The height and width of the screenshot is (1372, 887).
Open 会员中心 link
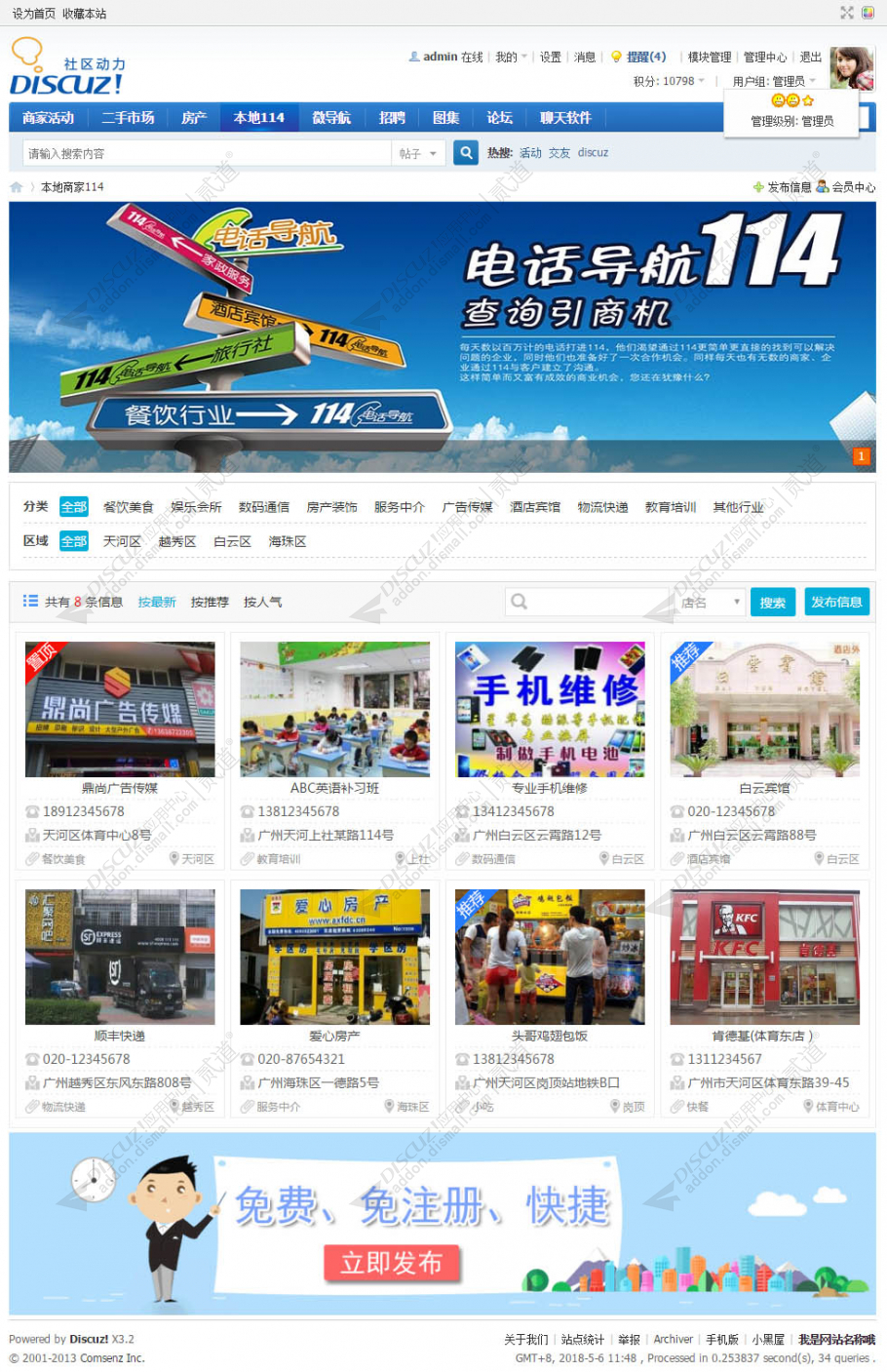coord(853,187)
